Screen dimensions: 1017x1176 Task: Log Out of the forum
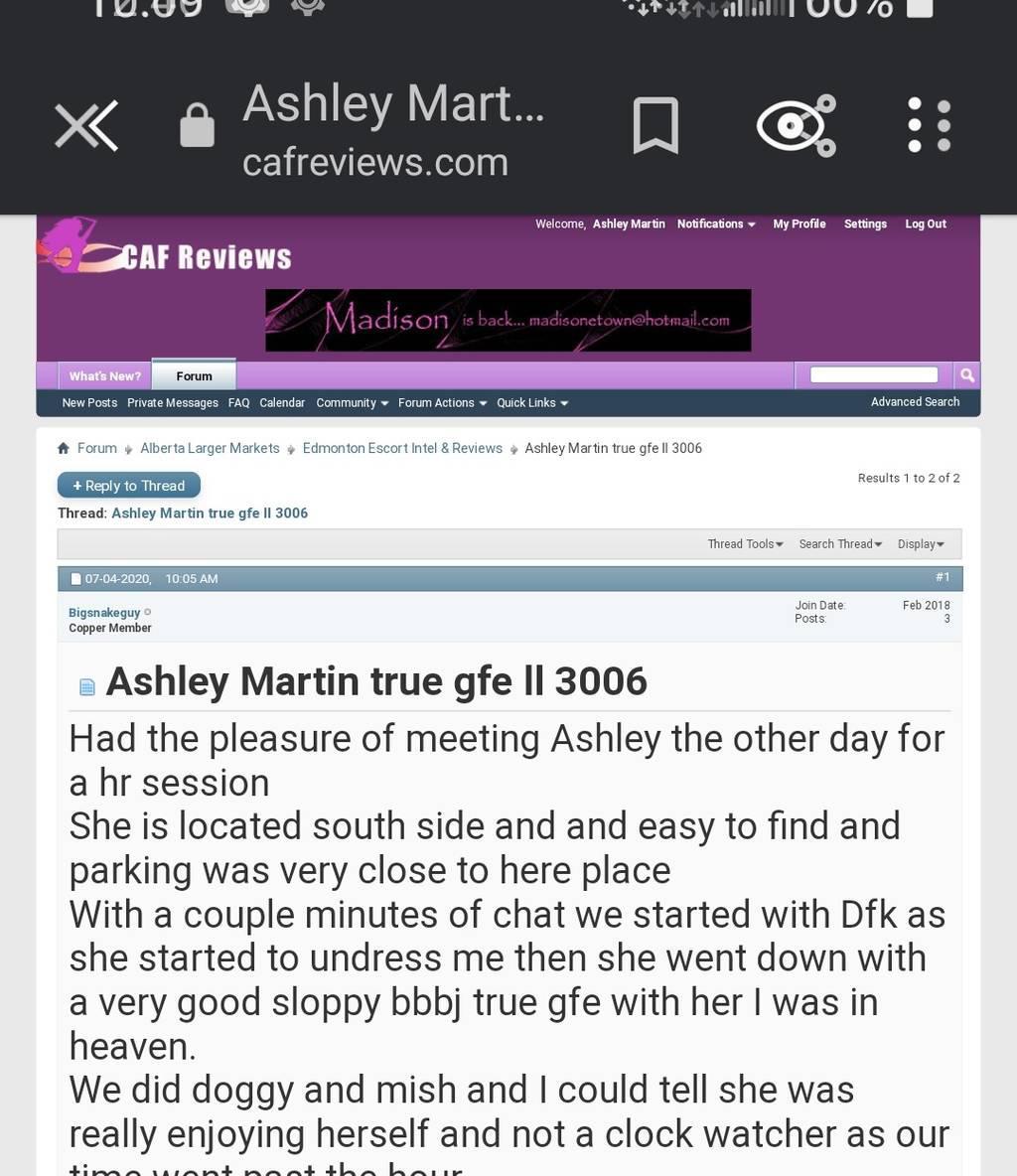point(925,224)
